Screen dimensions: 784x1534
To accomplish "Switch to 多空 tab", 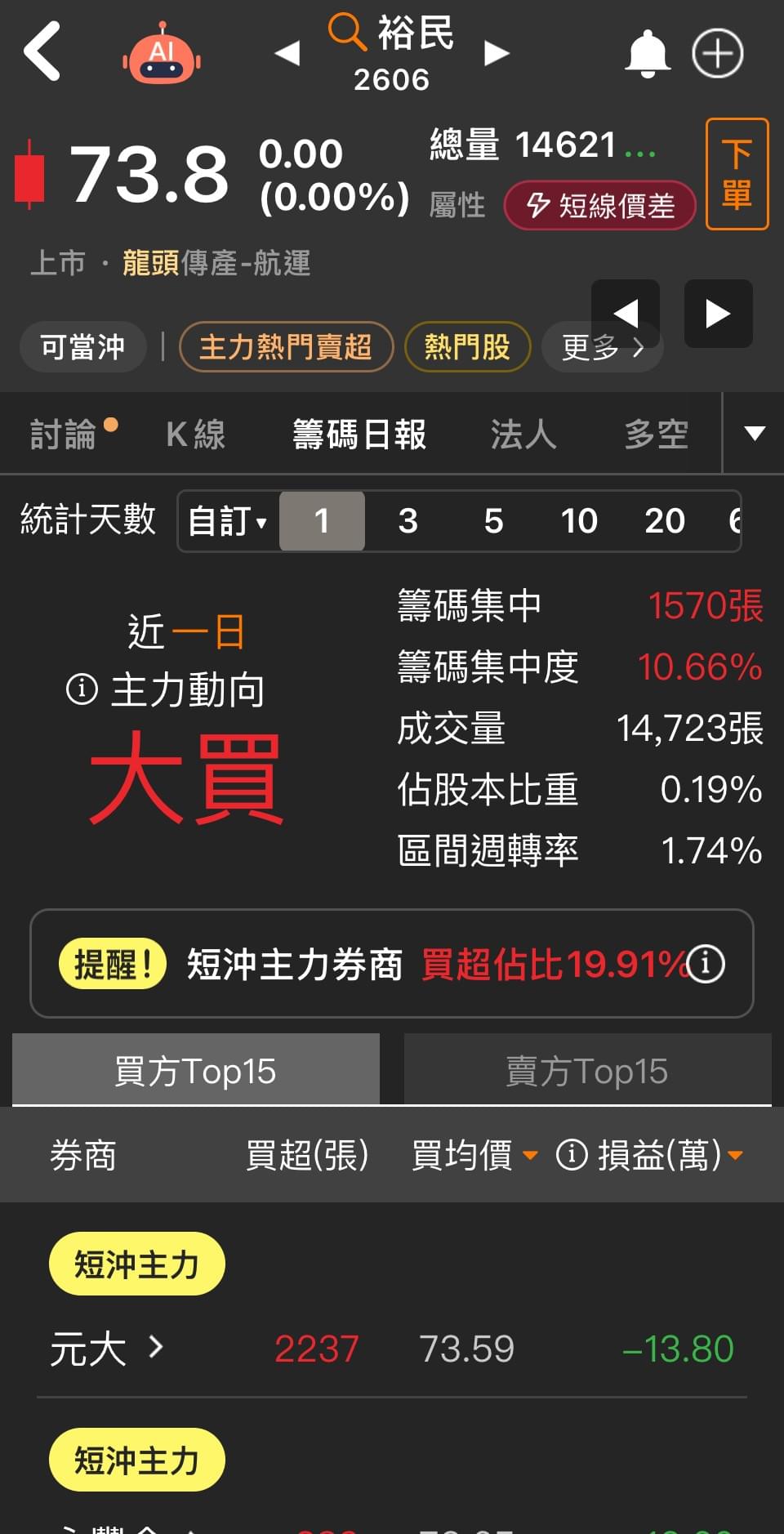I will pos(656,434).
